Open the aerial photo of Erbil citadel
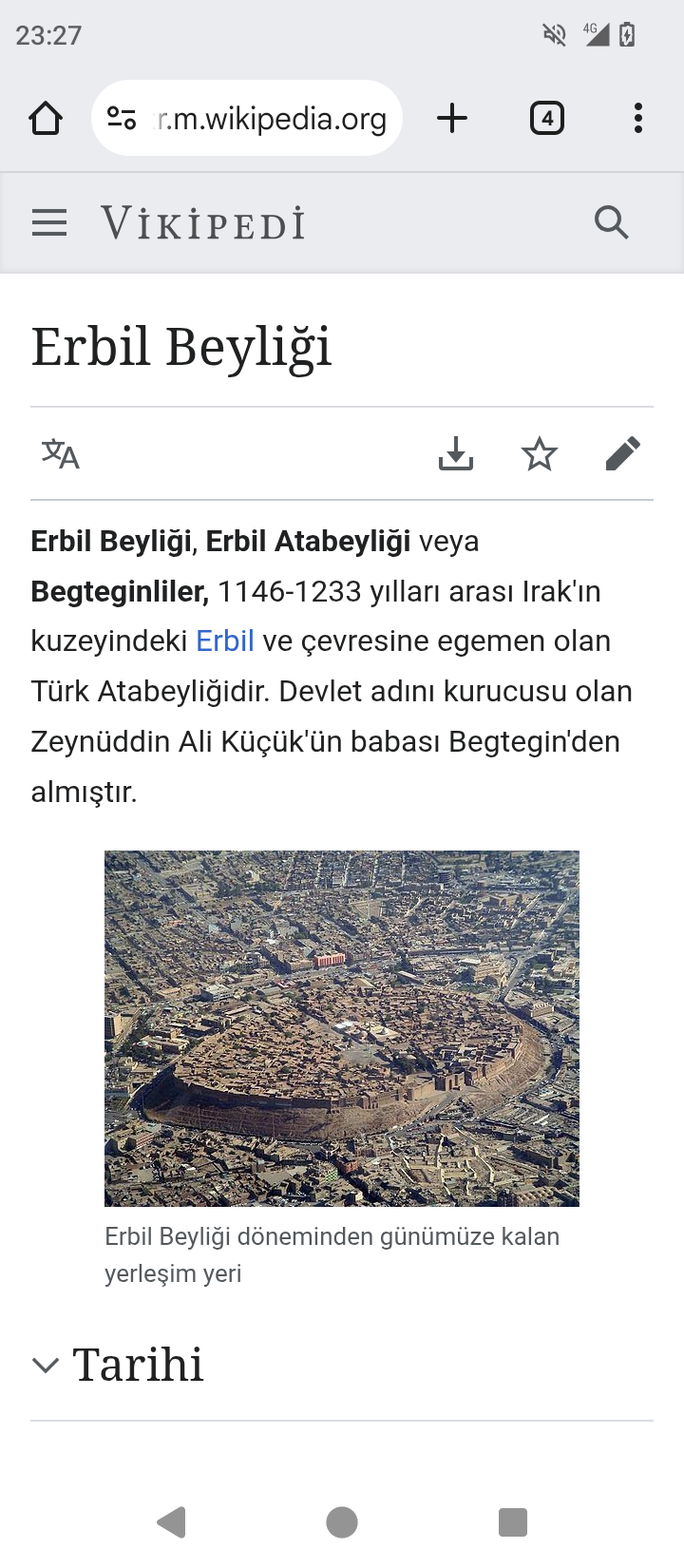This screenshot has width=684, height=1568. [x=342, y=1028]
